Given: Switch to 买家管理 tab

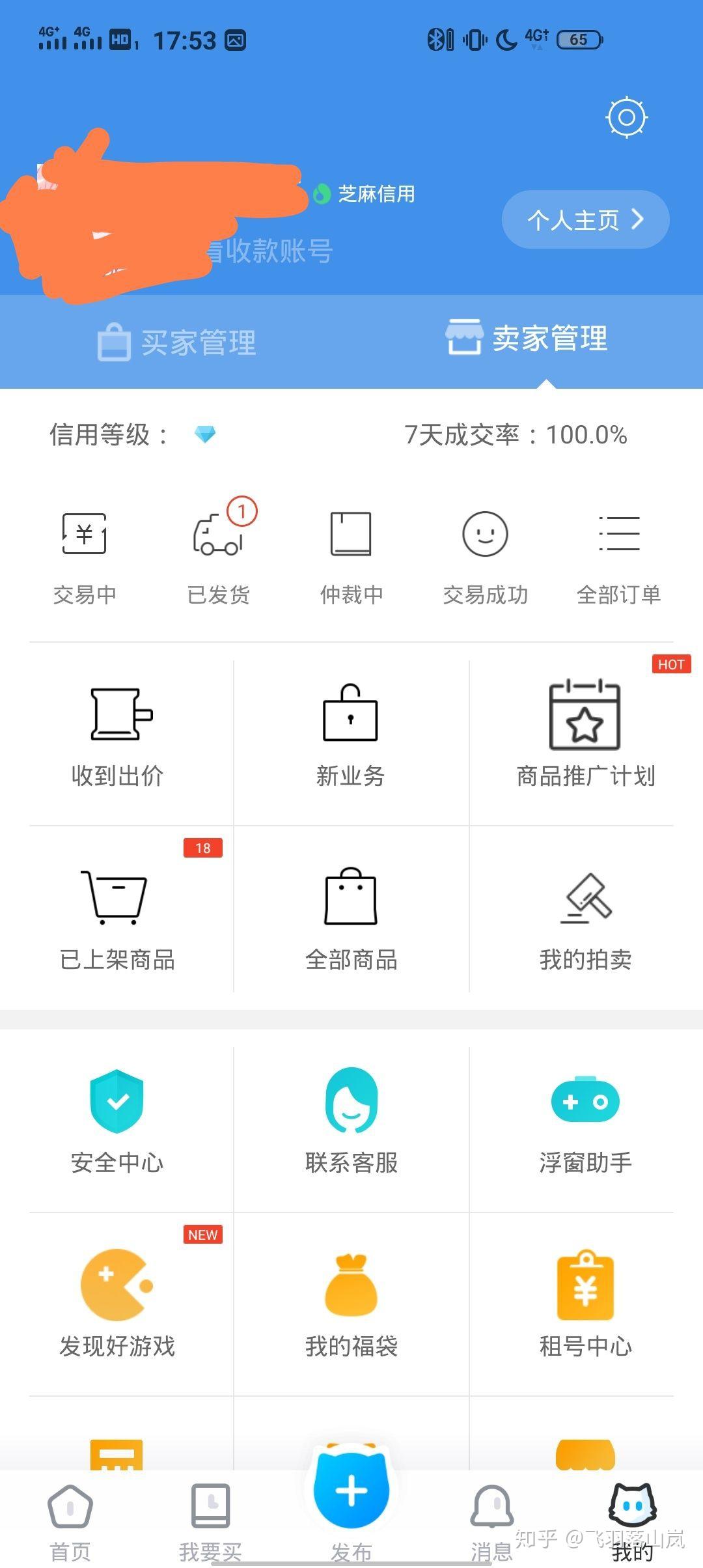Looking at the screenshot, I should tap(176, 342).
